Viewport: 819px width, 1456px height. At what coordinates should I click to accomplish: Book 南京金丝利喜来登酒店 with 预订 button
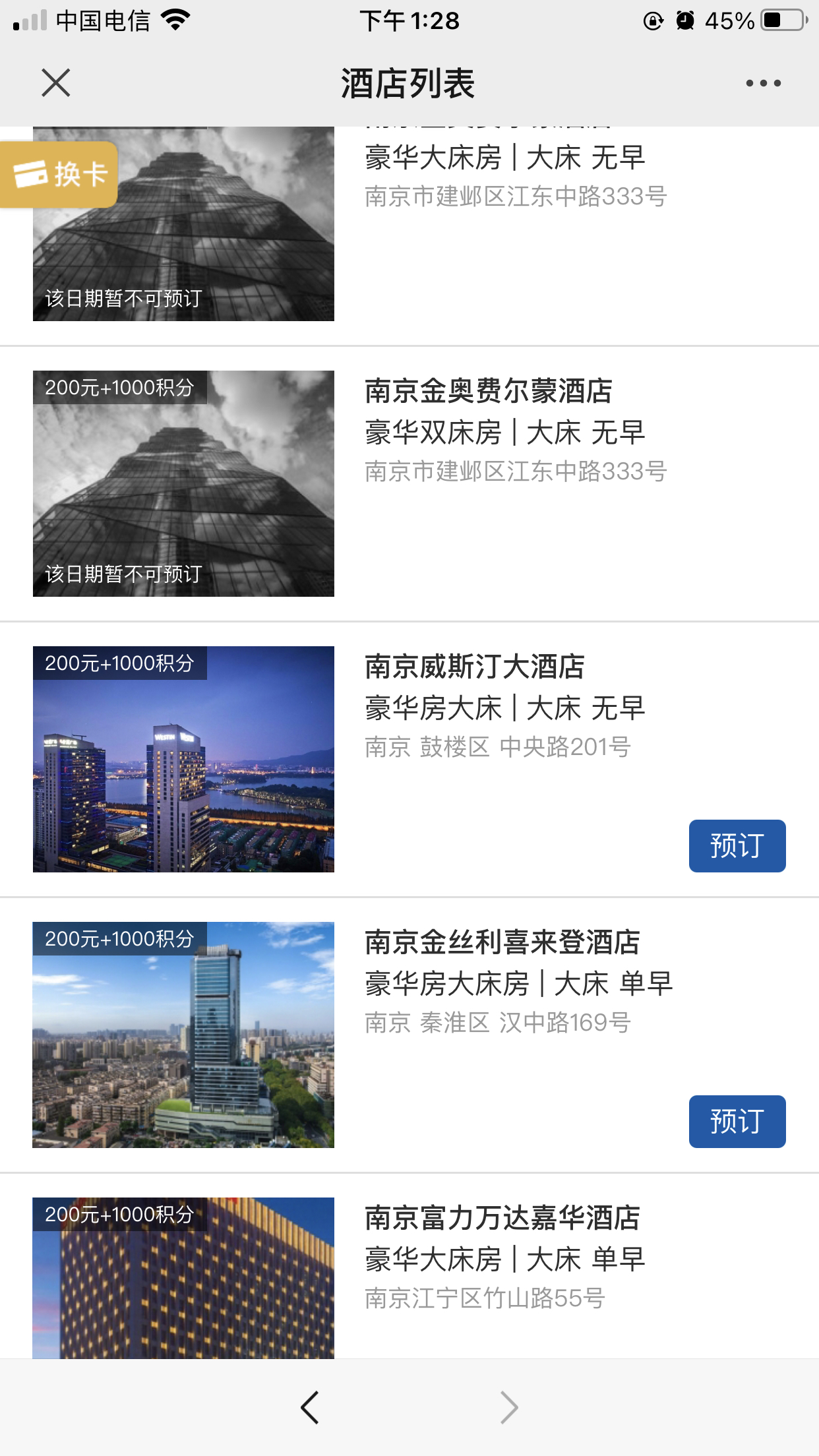(x=737, y=1121)
